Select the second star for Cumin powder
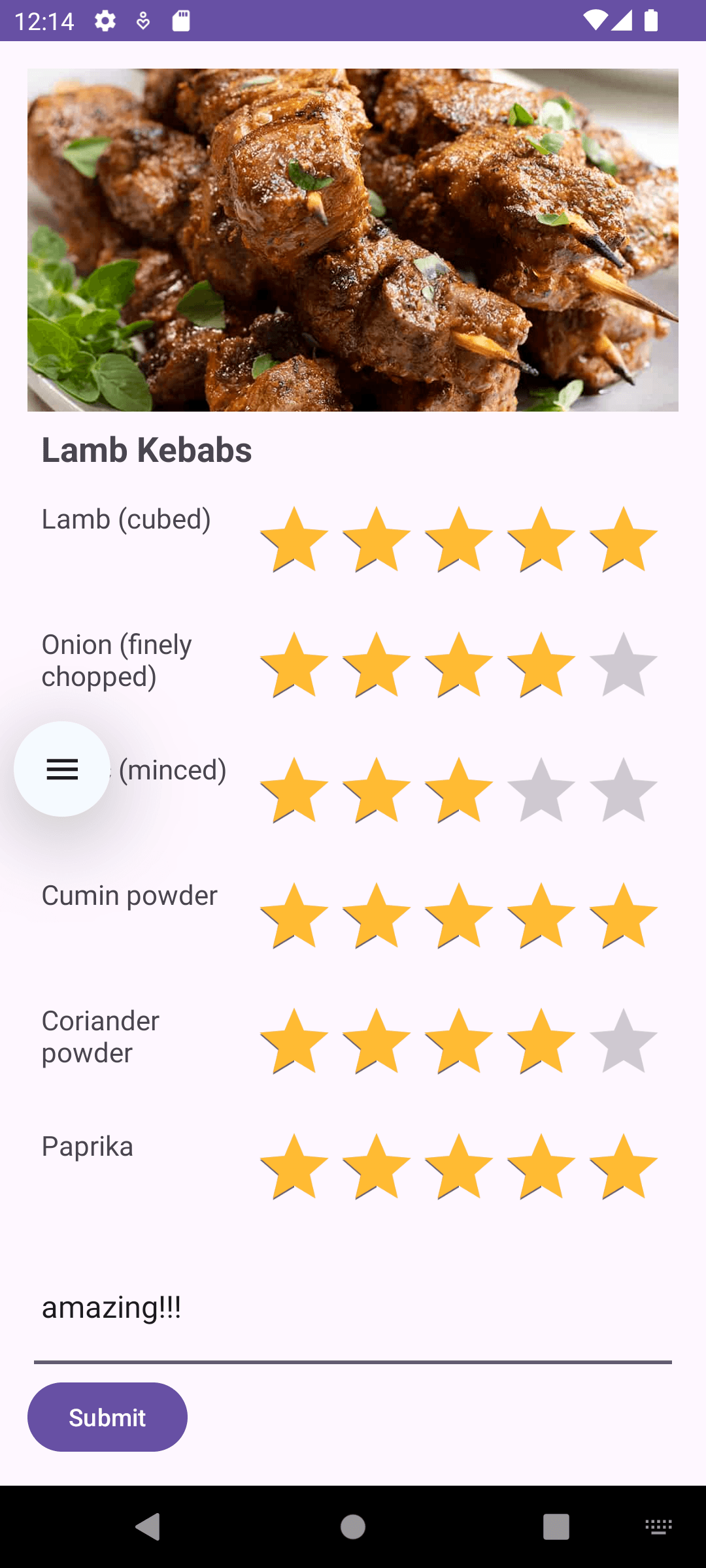 click(376, 916)
